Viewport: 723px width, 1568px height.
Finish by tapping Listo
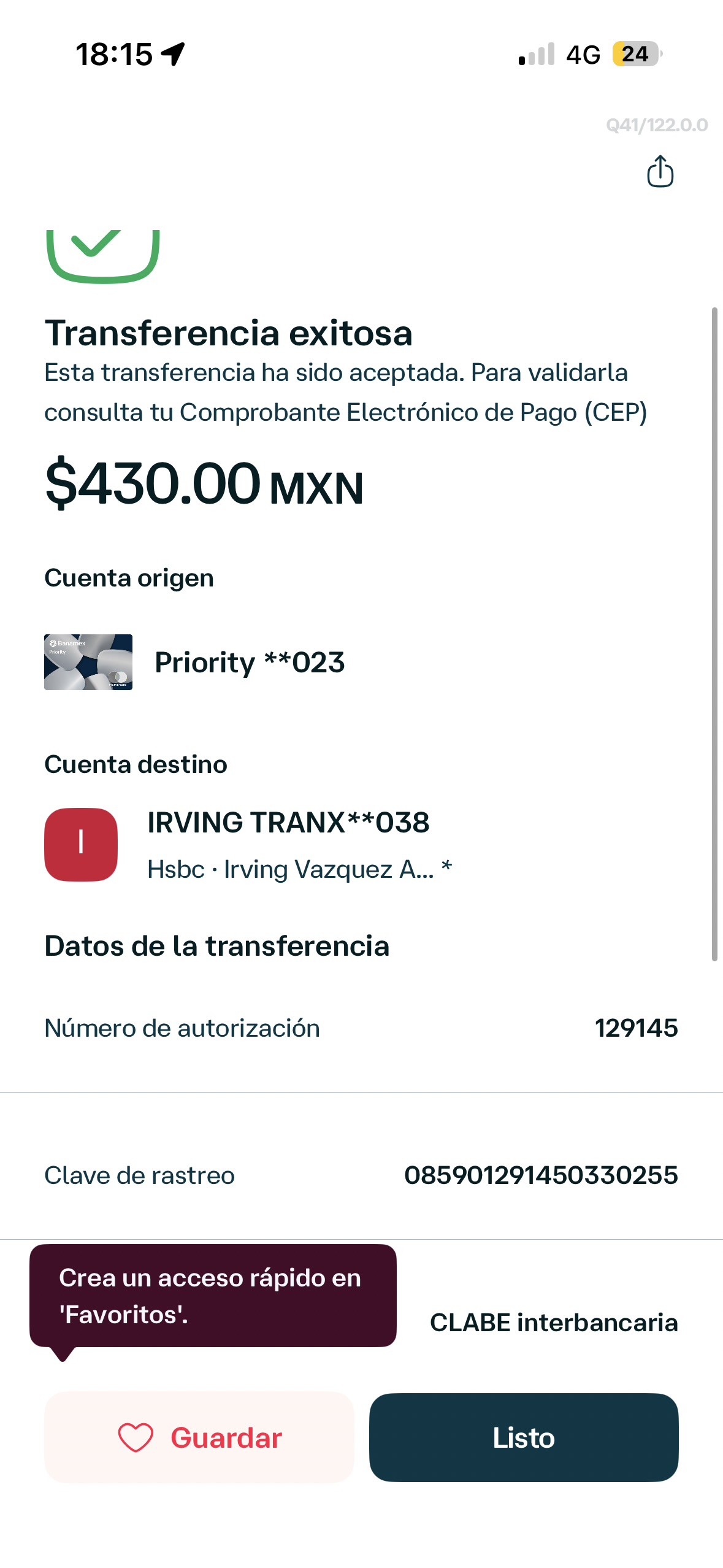tap(524, 1437)
